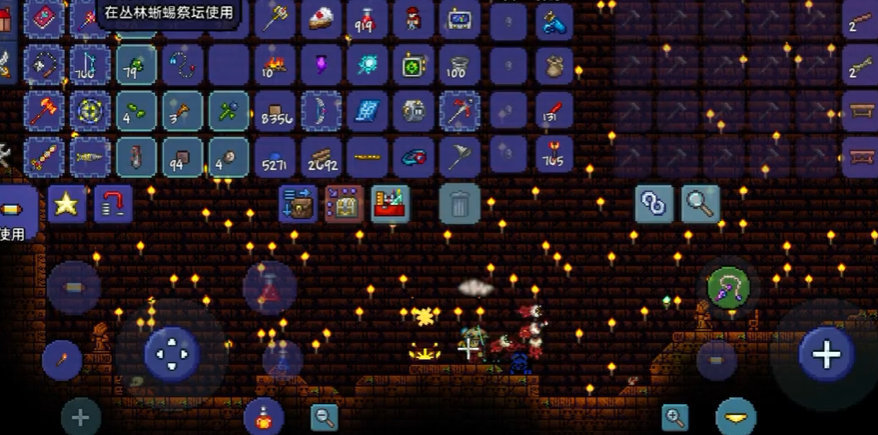Screen dimensions: 878x435
Task: Select the campfire item with count 10
Action: coord(275,65)
